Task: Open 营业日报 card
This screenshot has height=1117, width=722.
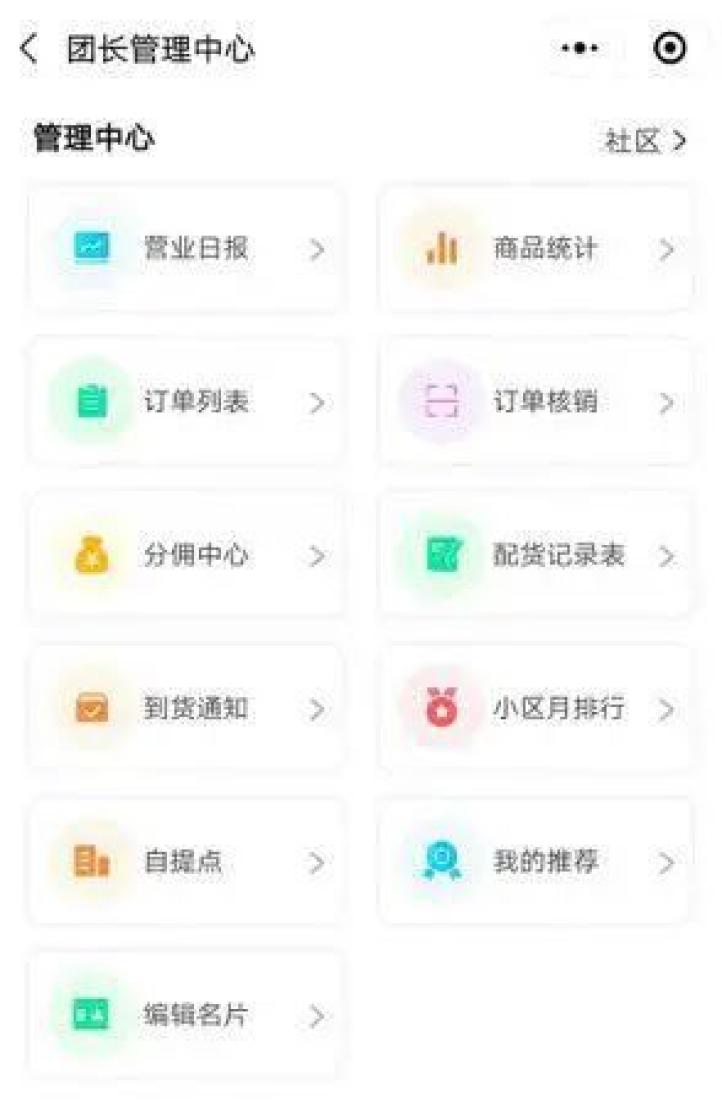Action: click(x=187, y=249)
